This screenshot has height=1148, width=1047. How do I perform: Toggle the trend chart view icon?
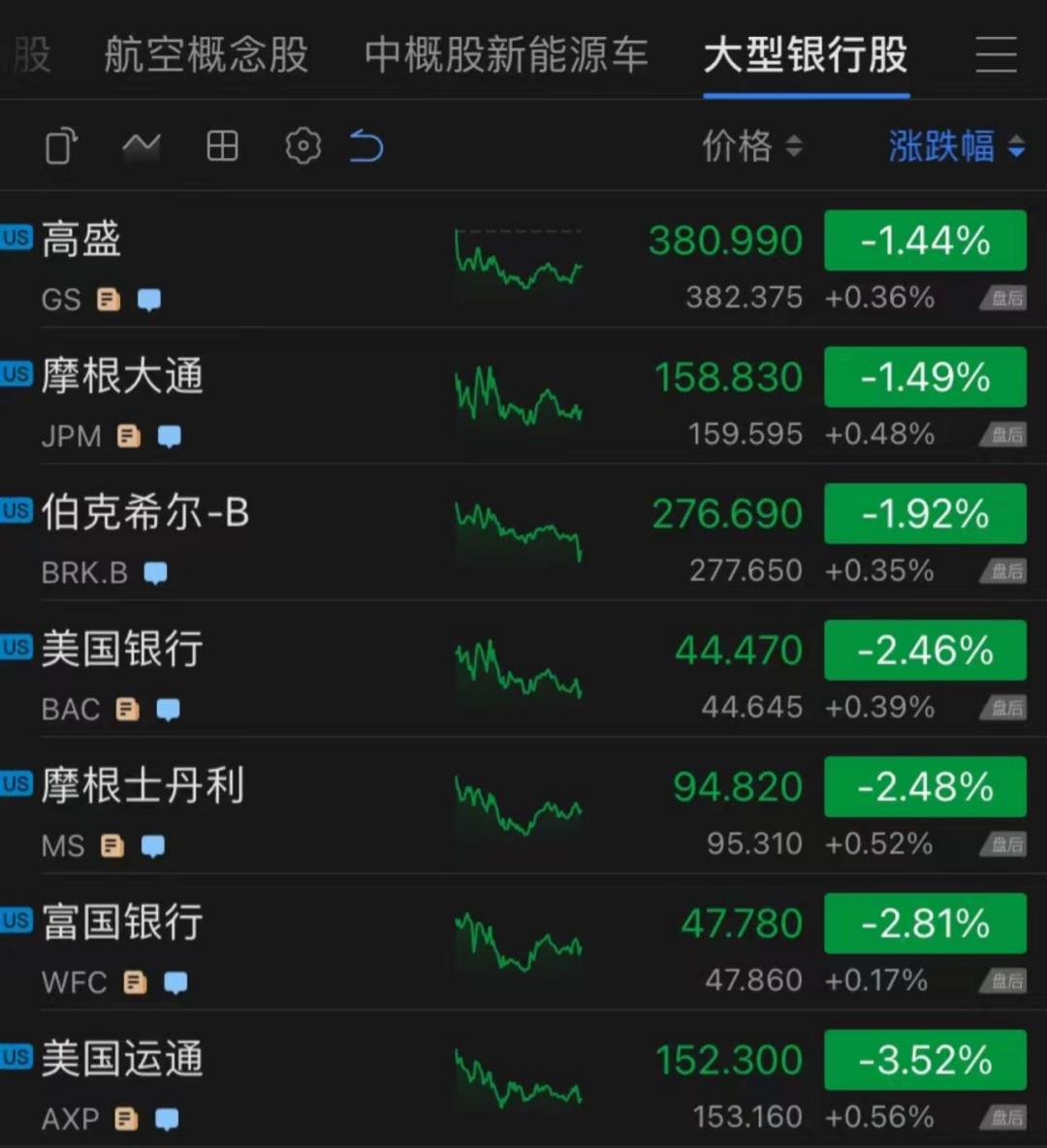coord(142,147)
